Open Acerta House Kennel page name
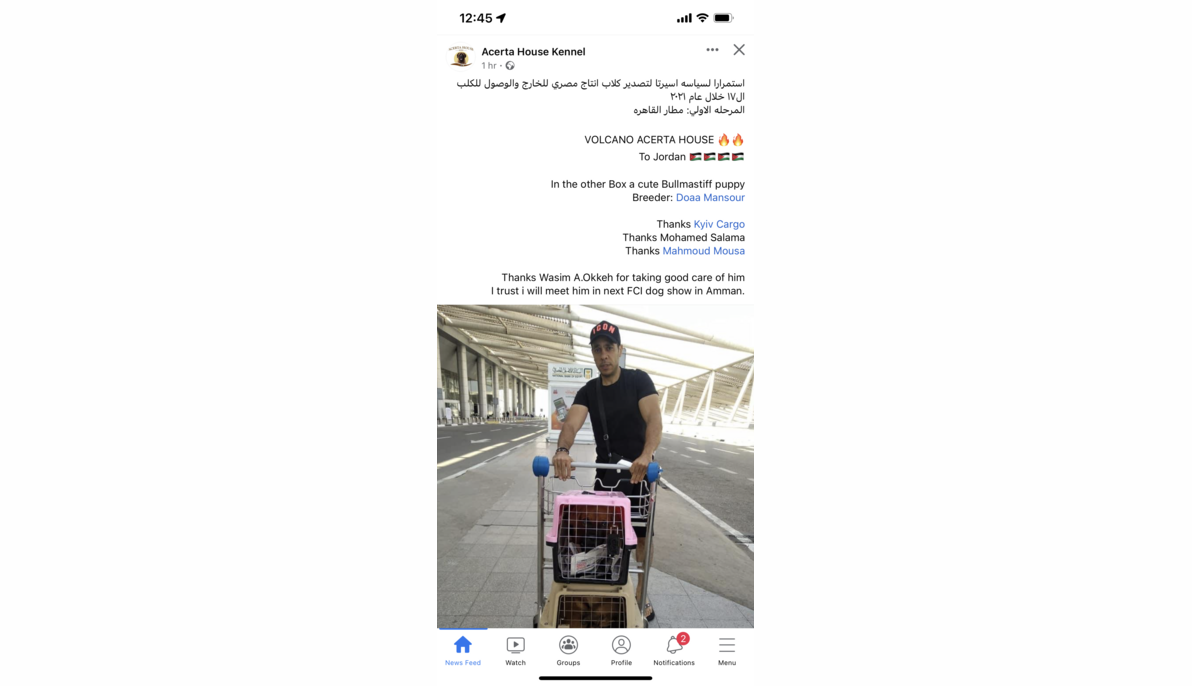1192x686 pixels. point(533,52)
